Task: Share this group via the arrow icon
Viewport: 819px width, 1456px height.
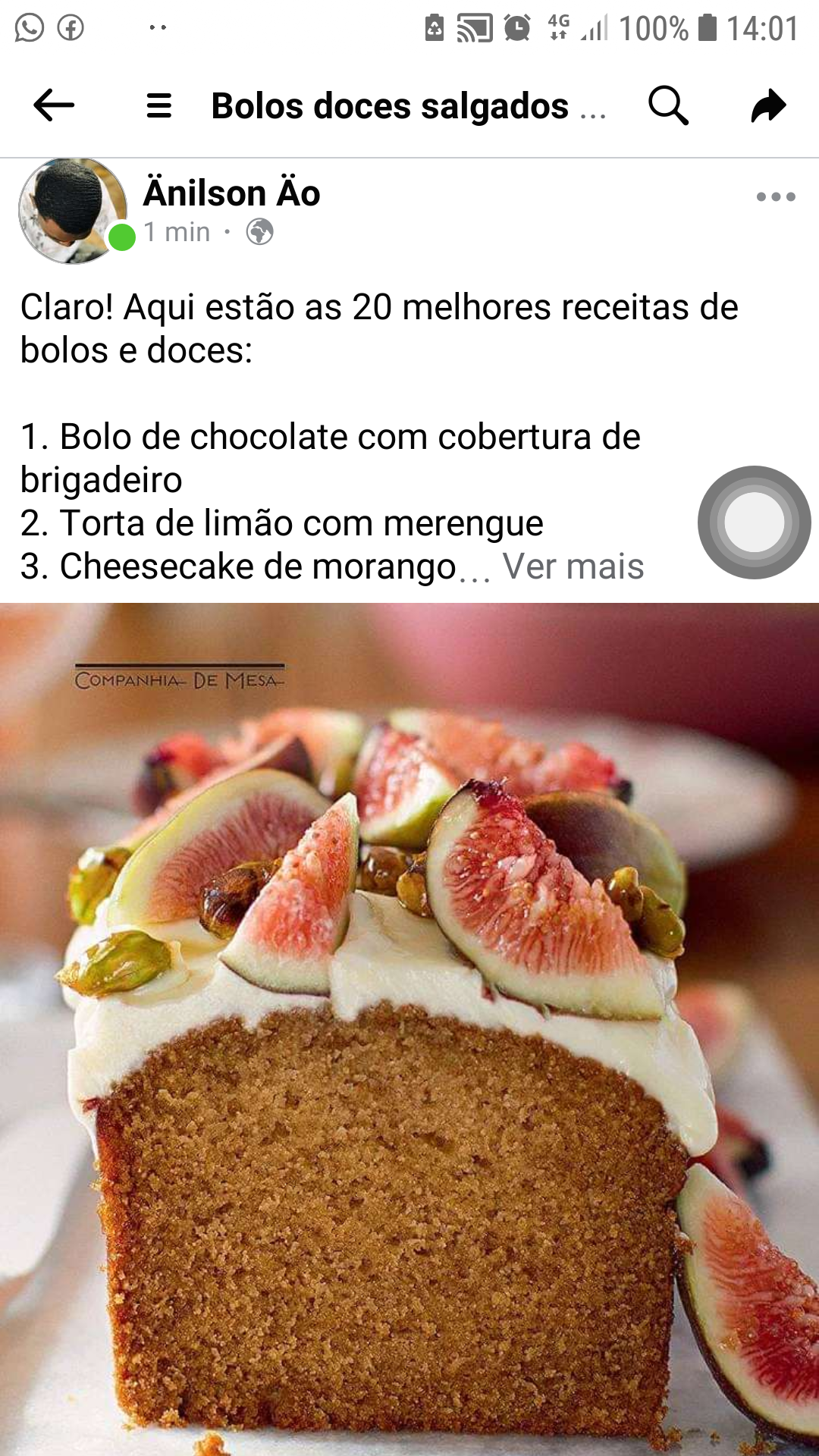Action: (x=768, y=105)
